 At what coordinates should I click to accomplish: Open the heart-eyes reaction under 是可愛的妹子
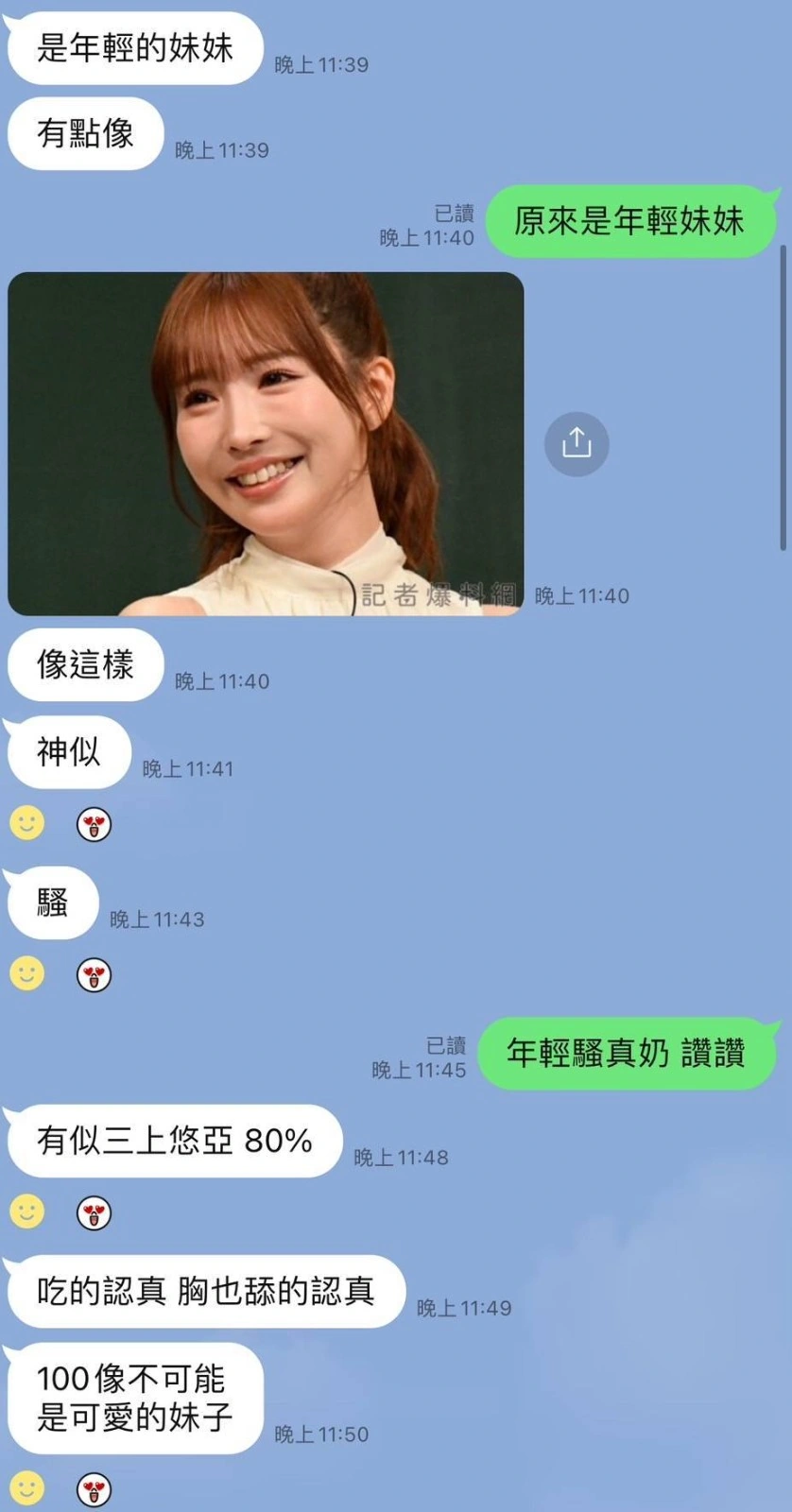point(94,1490)
